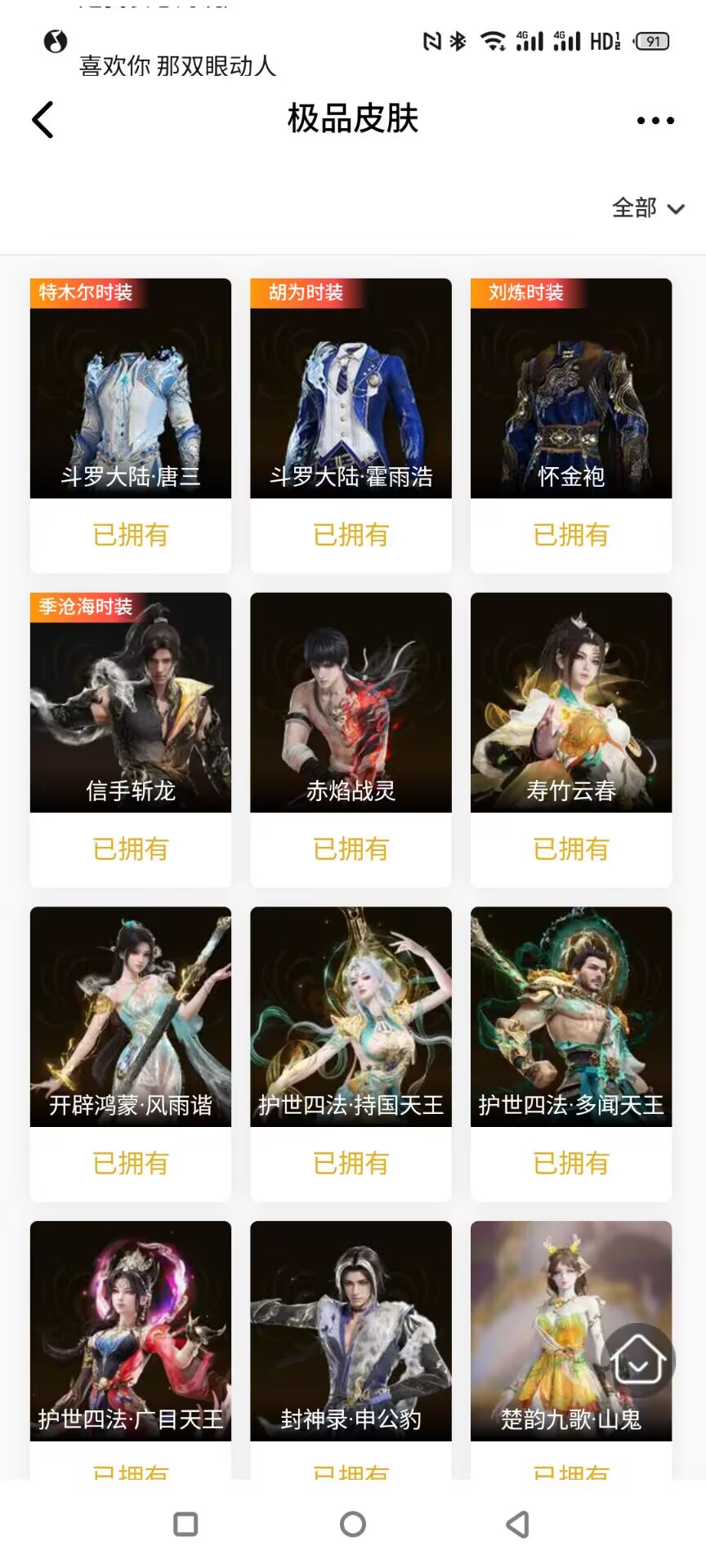Select the 封神录·申公豹 skin
This screenshot has height=1568, width=706.
pyautogui.click(x=351, y=1331)
